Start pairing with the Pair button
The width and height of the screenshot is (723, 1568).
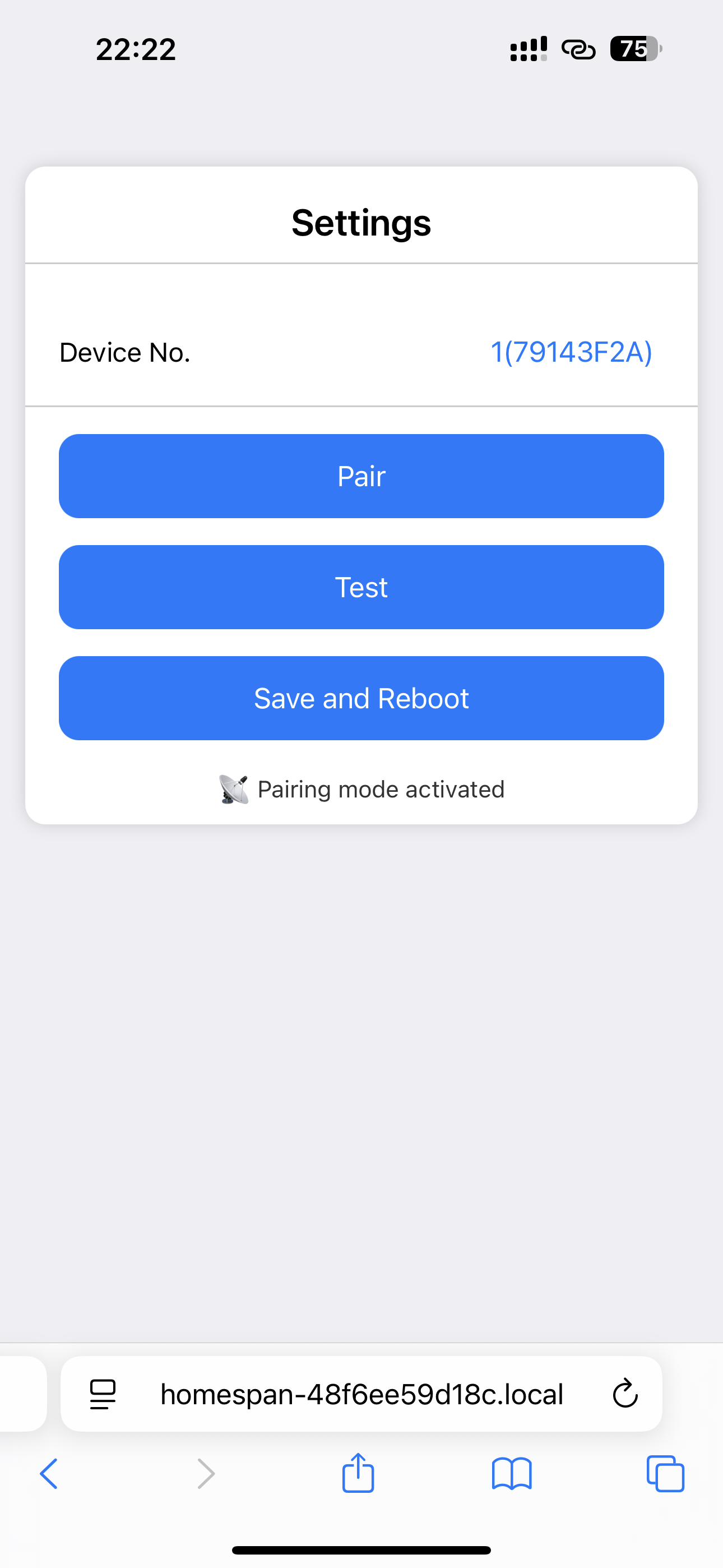coord(361,476)
